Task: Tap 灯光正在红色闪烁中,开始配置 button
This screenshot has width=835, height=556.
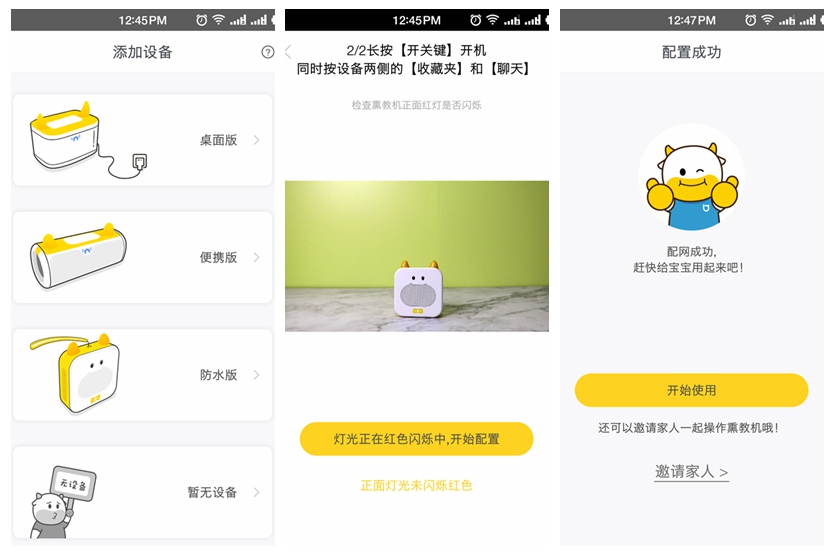Action: [x=416, y=439]
